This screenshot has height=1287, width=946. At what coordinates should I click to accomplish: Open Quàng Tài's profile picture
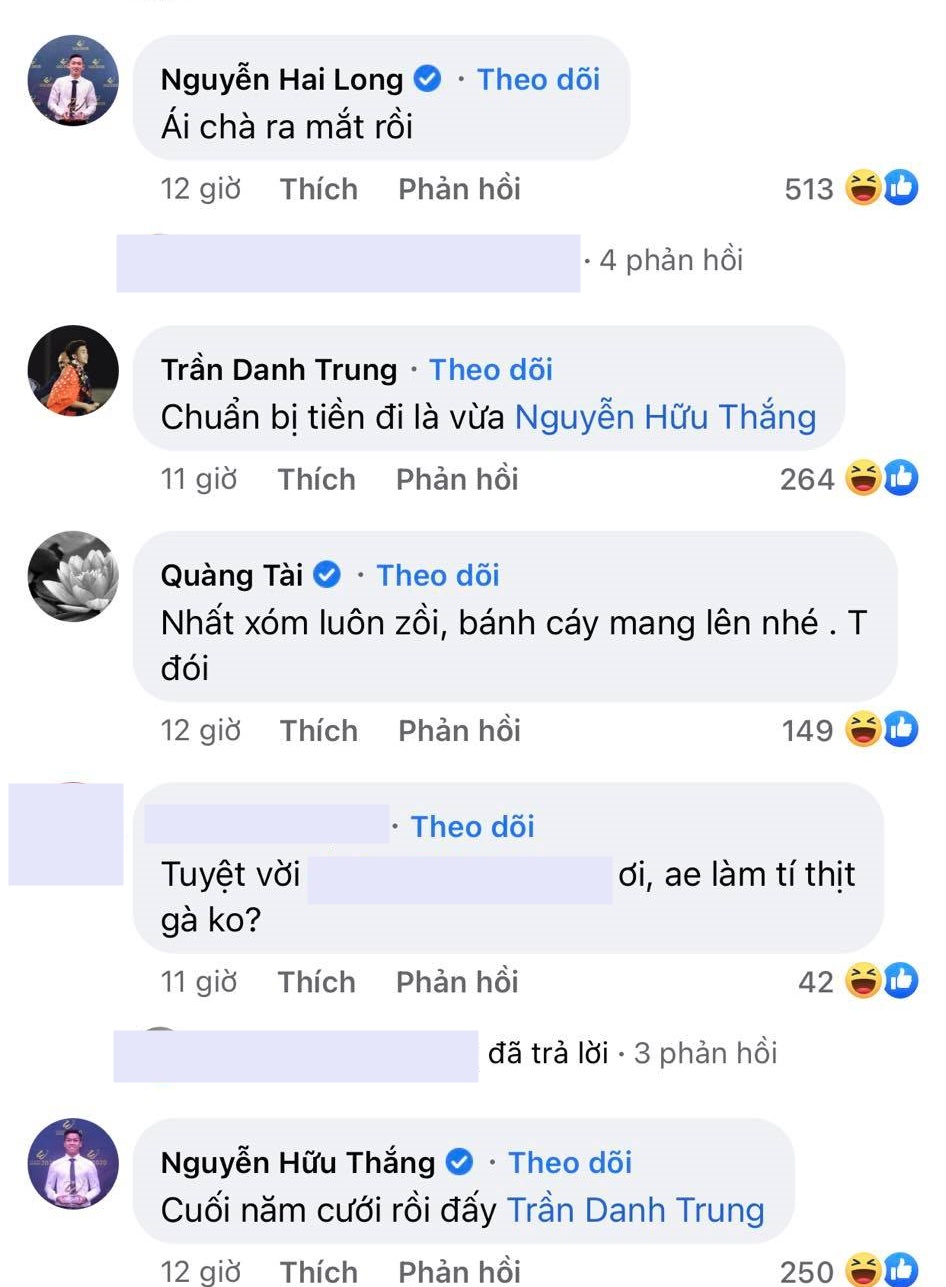72,576
